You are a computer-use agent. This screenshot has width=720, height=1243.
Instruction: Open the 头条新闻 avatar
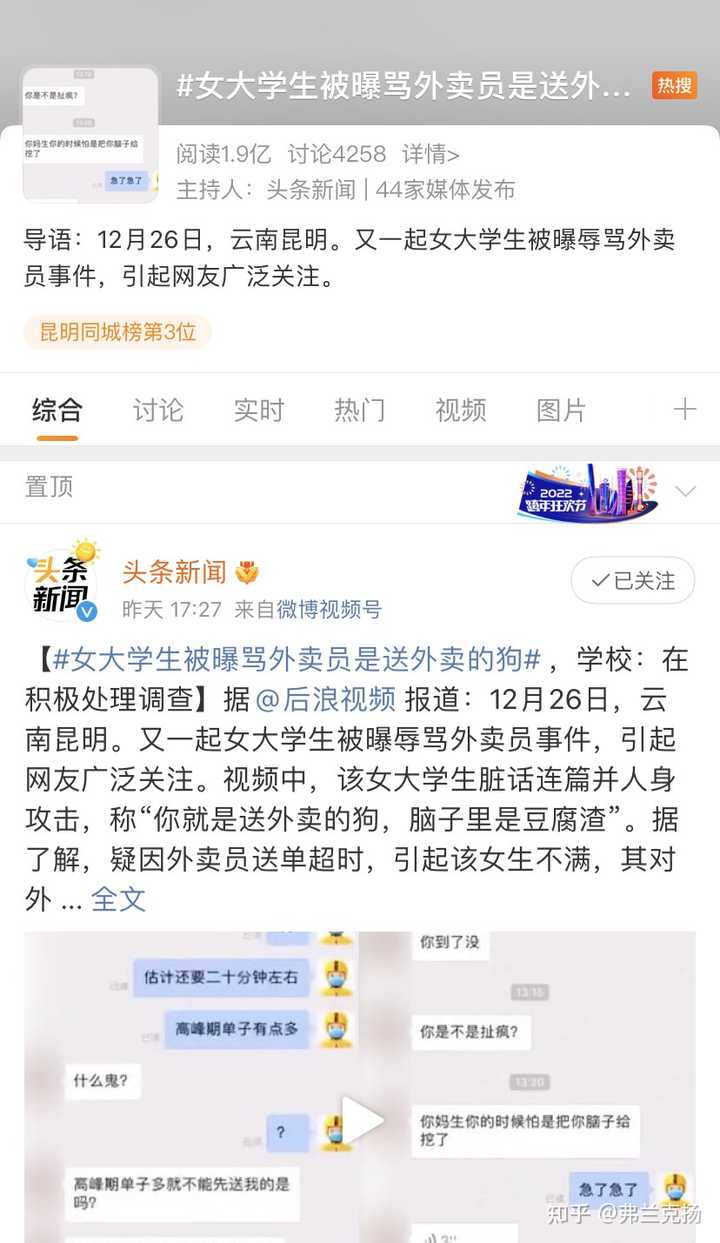coord(62,578)
